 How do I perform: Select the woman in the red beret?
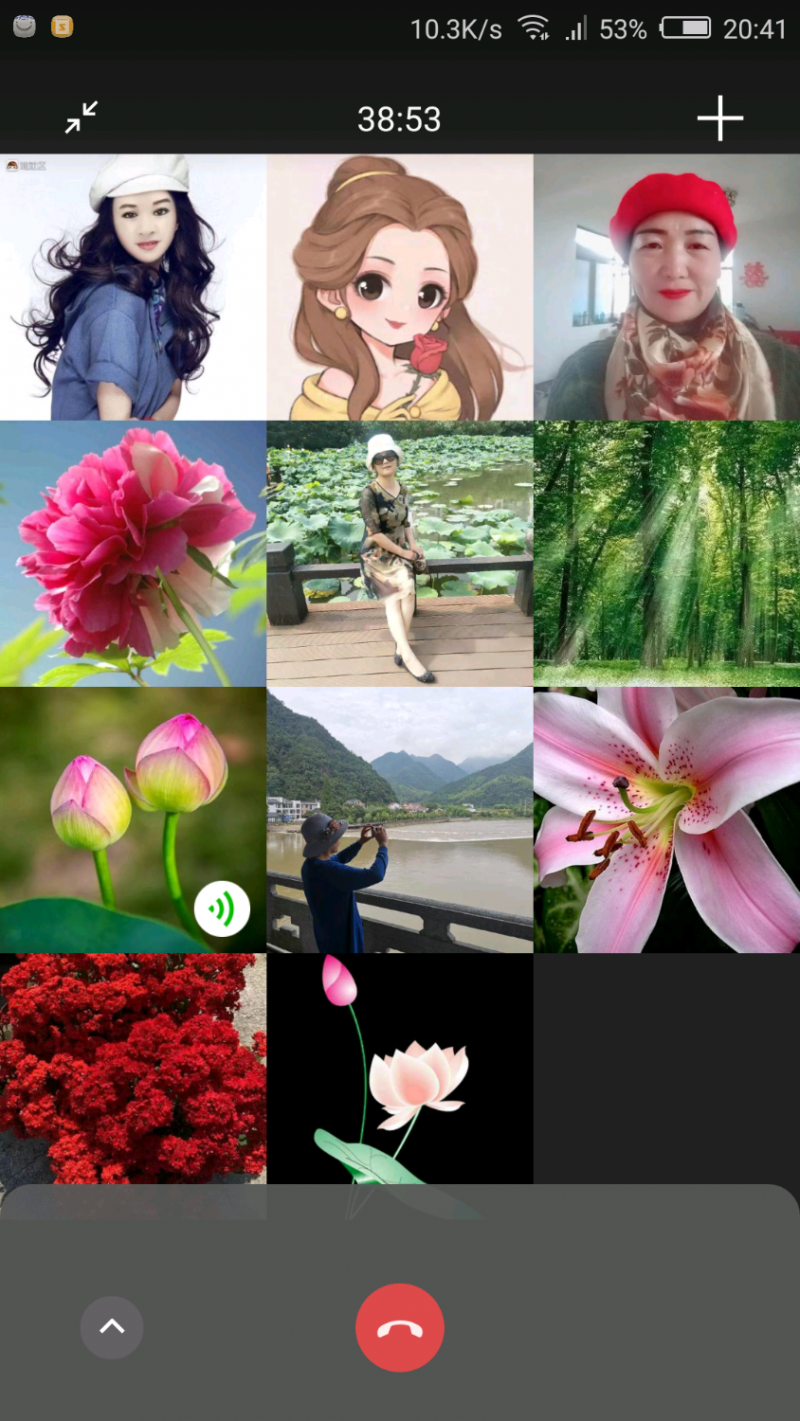(x=666, y=286)
